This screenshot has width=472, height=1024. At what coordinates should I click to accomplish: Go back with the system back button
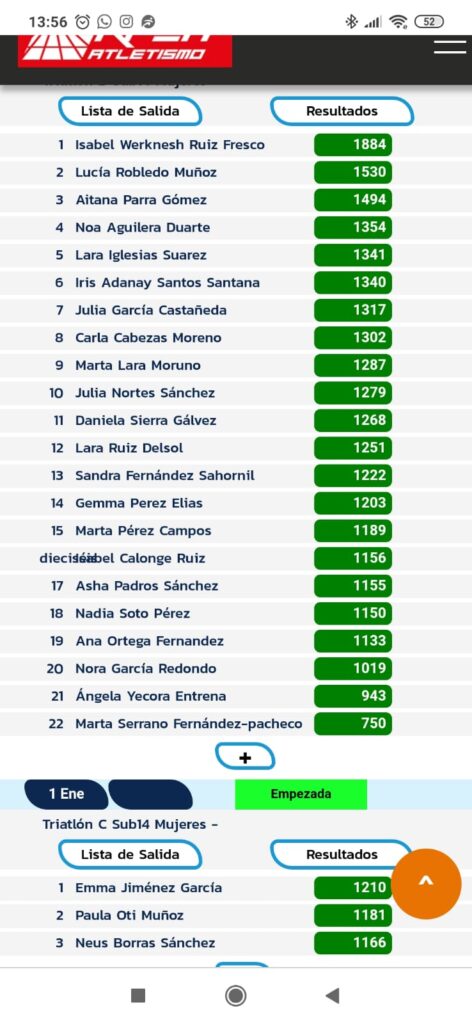[x=332, y=995]
